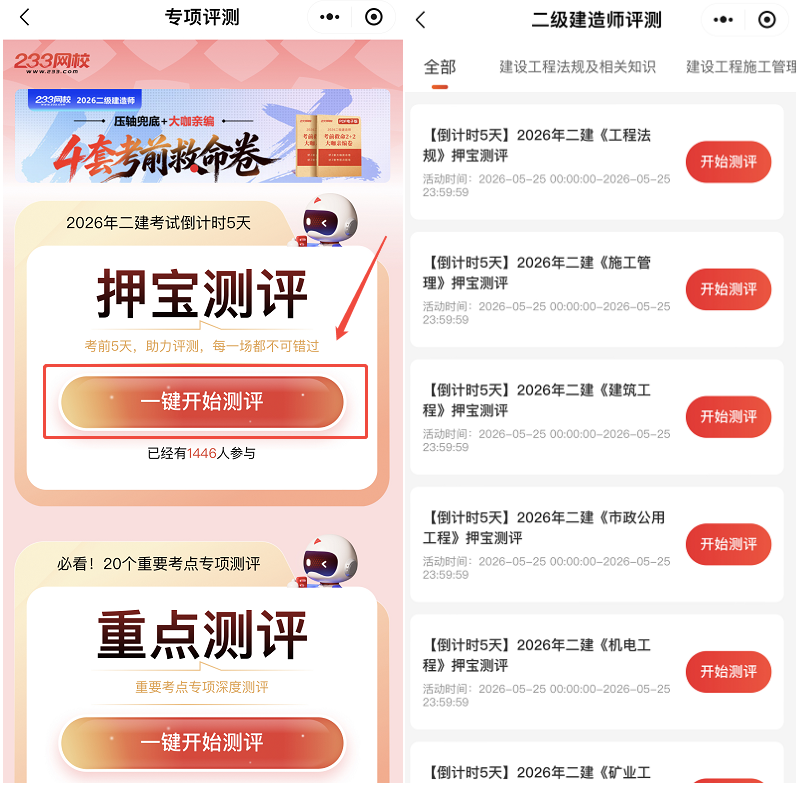Start 《机电工程》押宝测评

pyautogui.click(x=729, y=672)
